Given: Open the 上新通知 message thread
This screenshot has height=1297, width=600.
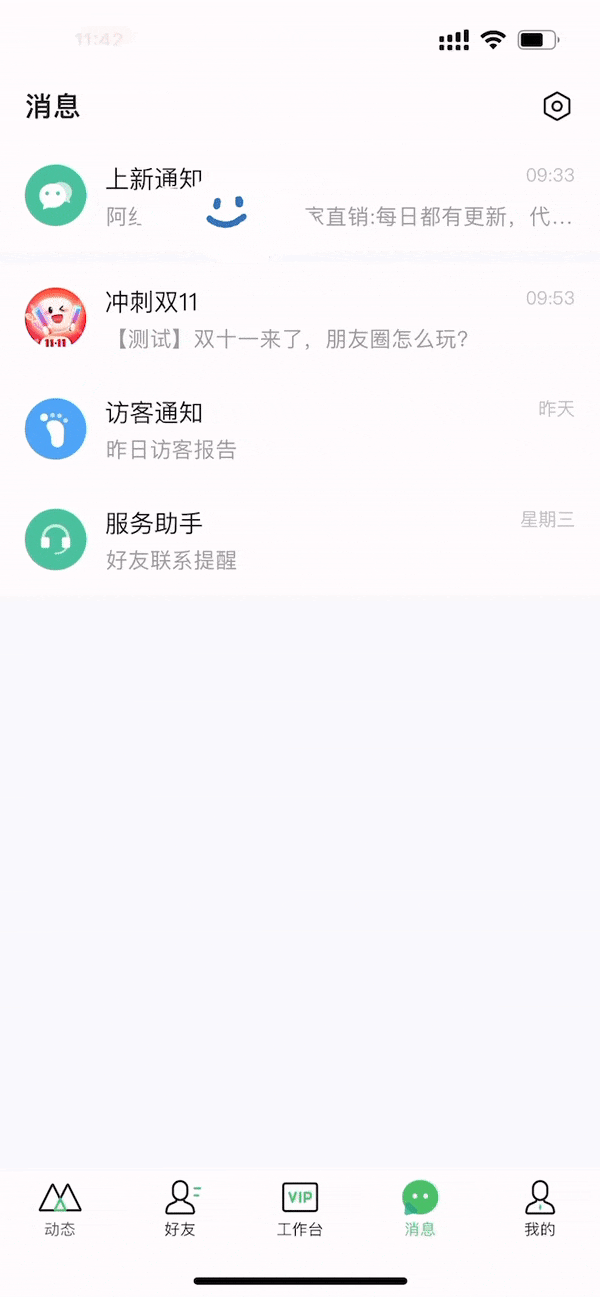Looking at the screenshot, I should pyautogui.click(x=300, y=196).
